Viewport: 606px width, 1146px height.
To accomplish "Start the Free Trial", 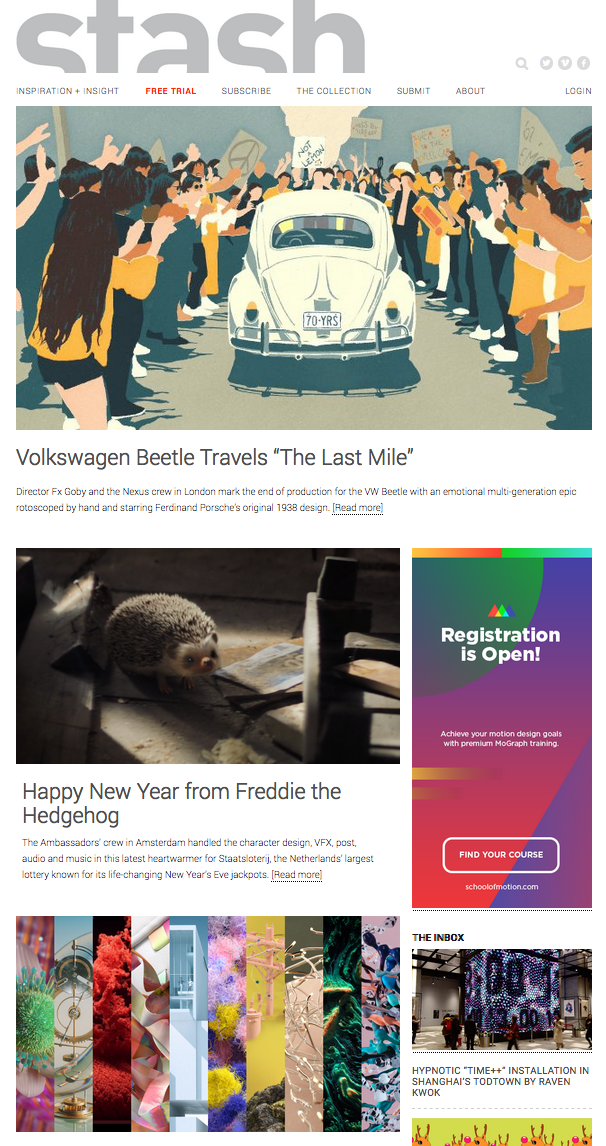I will pos(170,91).
